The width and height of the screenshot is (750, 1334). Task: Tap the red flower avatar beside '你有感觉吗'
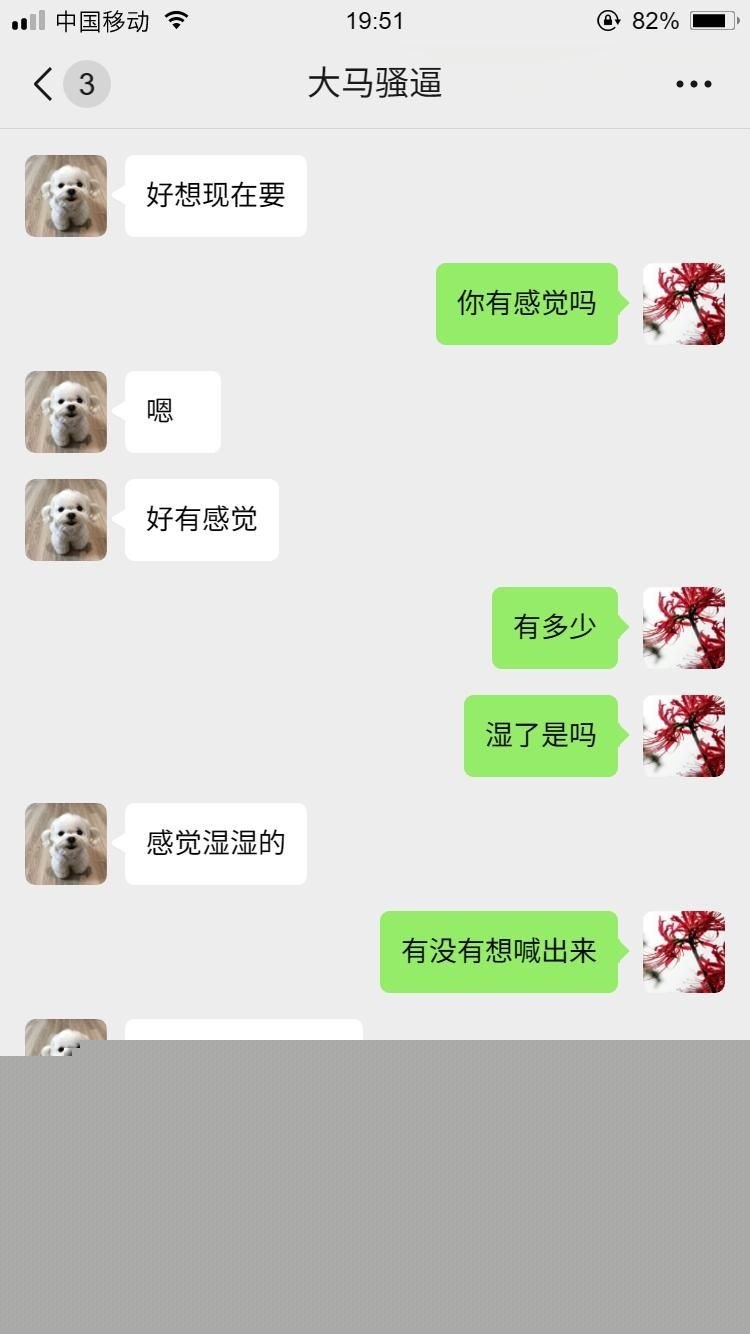point(684,304)
